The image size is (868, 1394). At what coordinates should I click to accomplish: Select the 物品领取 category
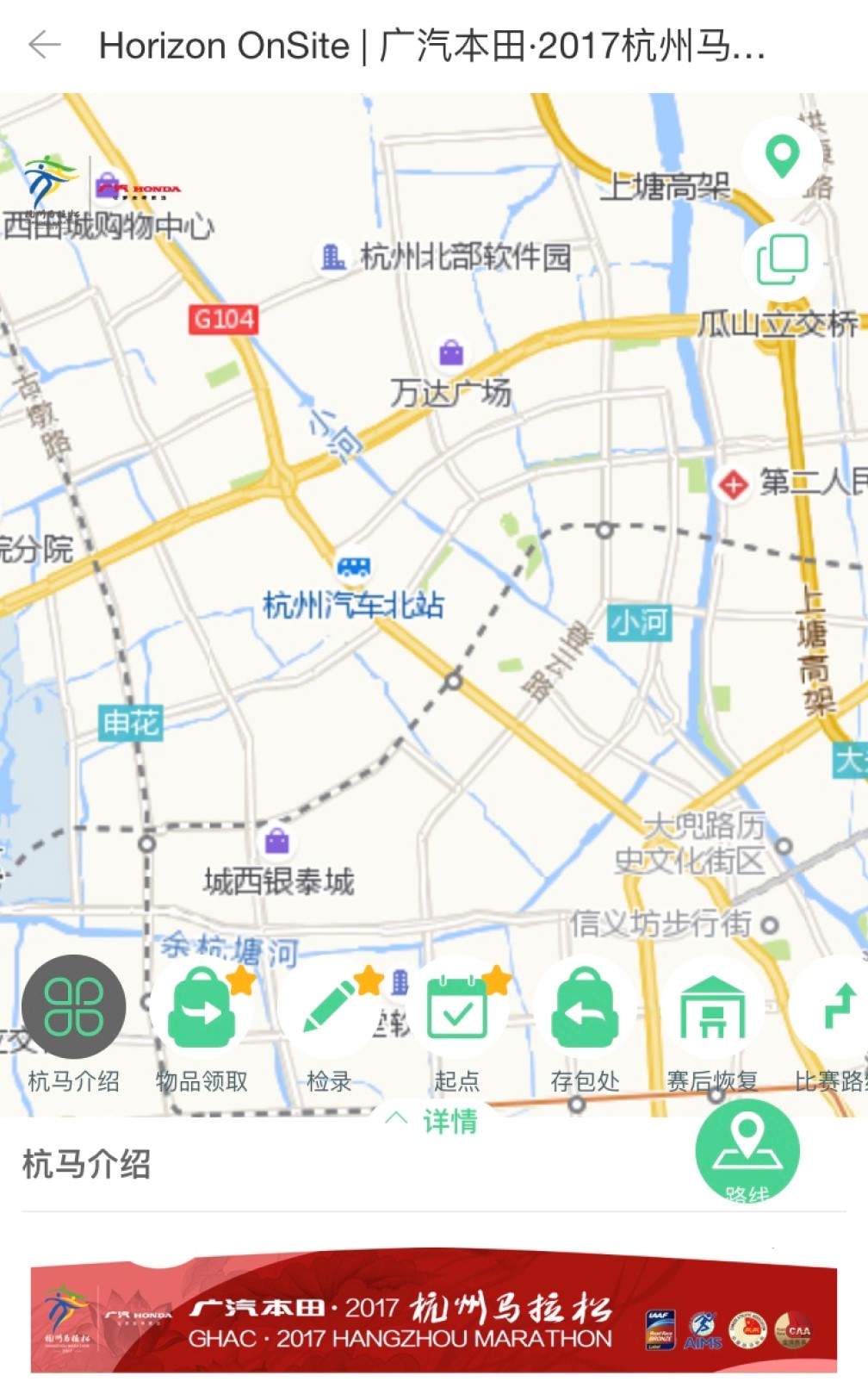tap(201, 1025)
